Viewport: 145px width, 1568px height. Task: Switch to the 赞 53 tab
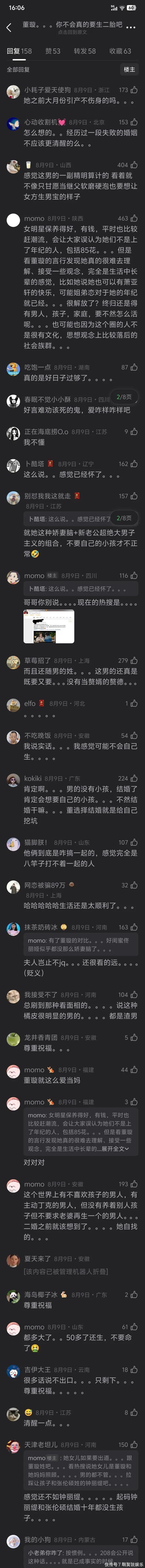52,51
